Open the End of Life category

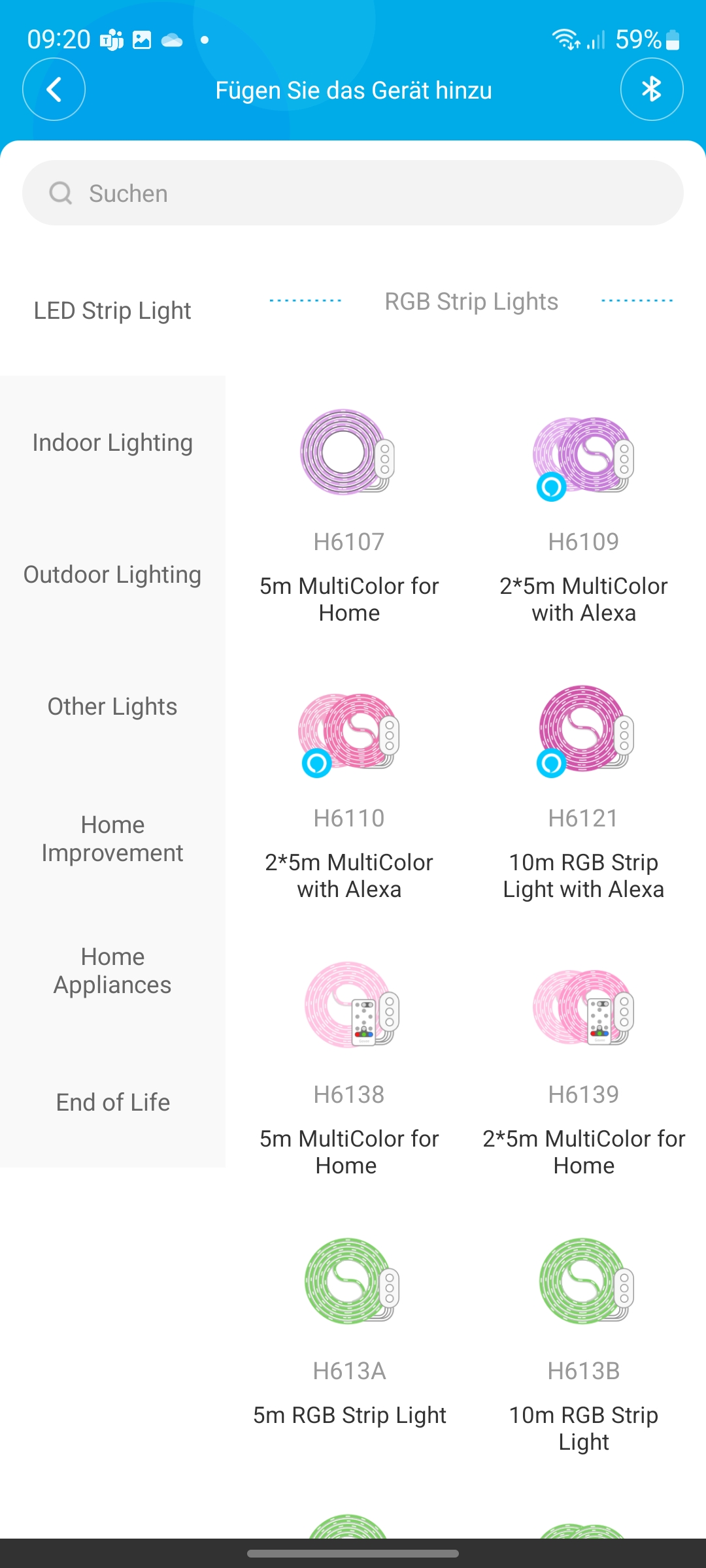click(x=112, y=1103)
